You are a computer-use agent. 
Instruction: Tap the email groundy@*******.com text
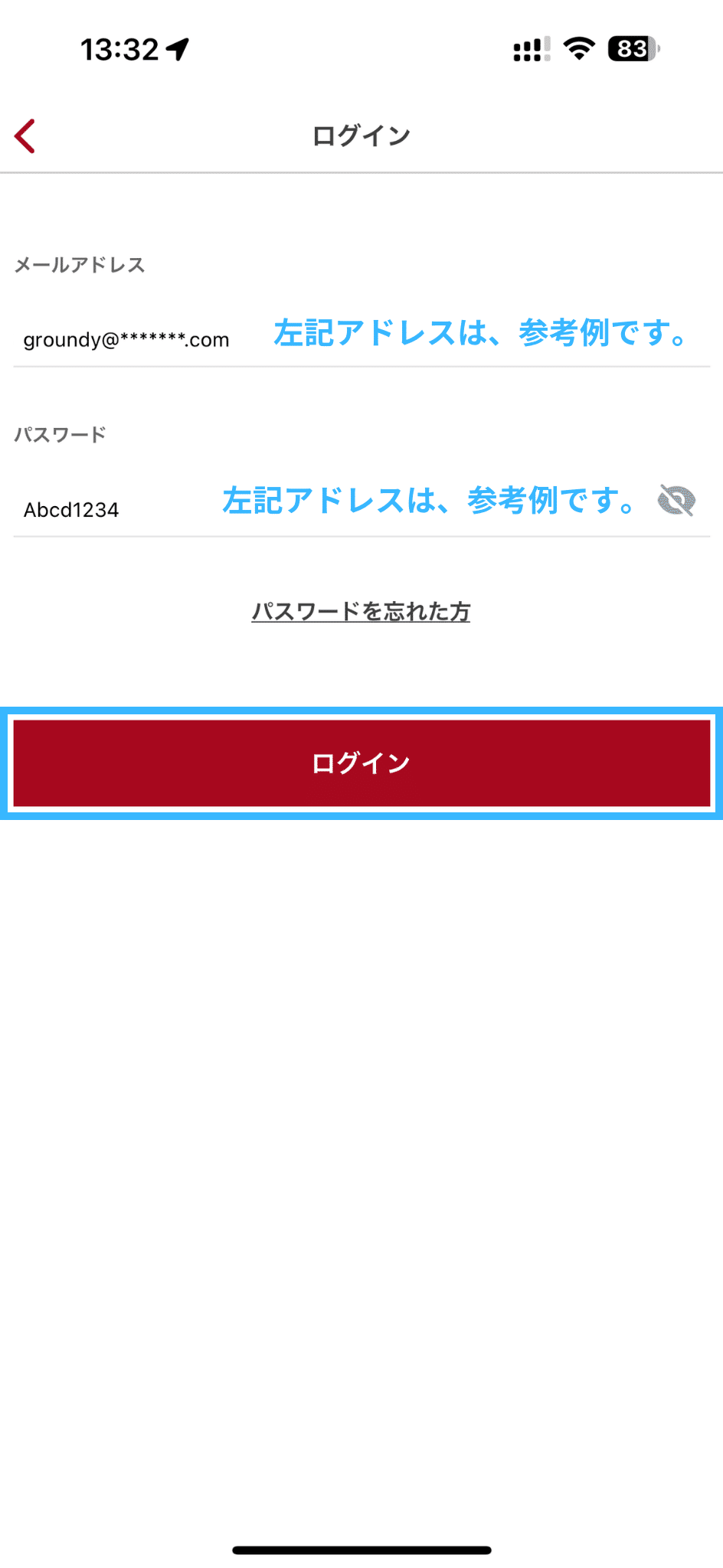[x=126, y=339]
